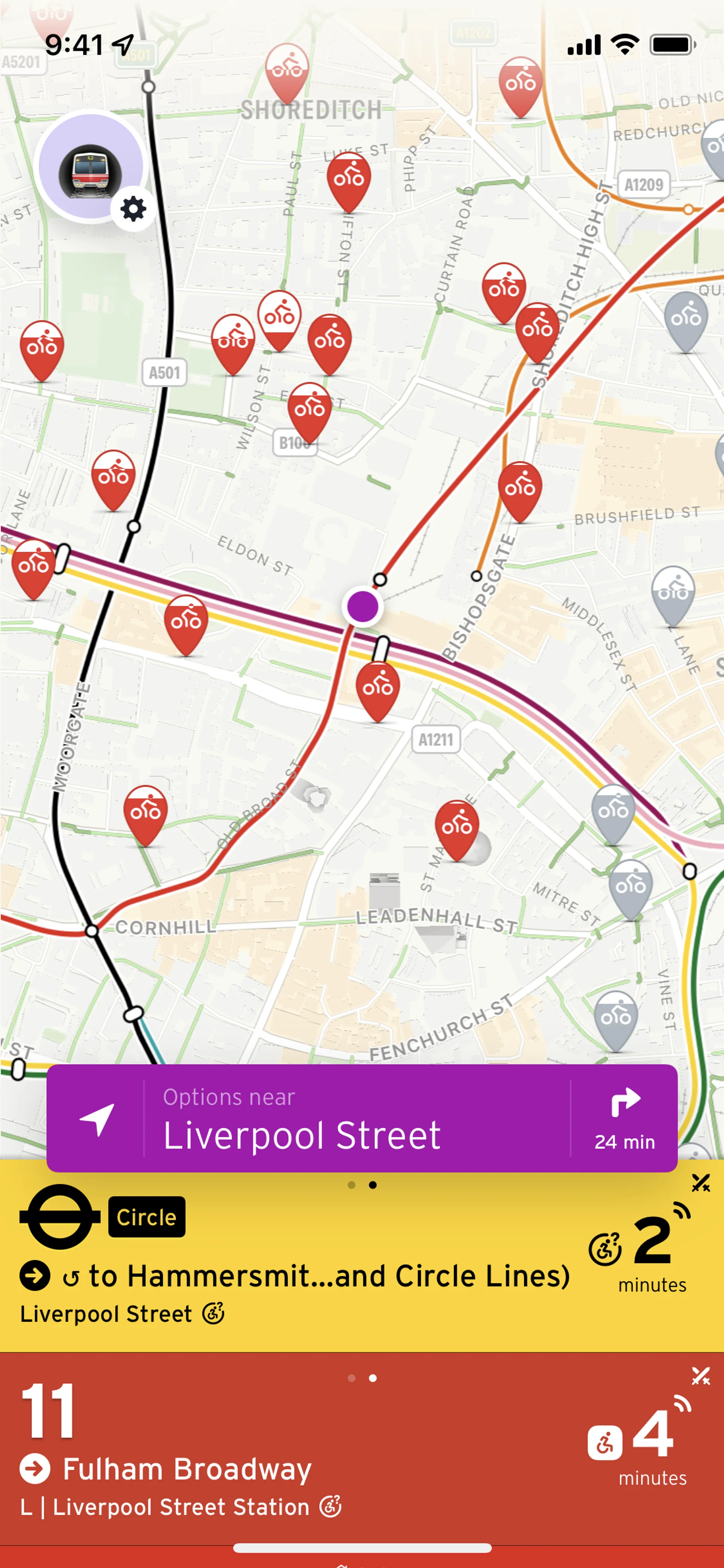The width and height of the screenshot is (724, 1568).
Task: Select the purple Liverpool Street station marker
Action: point(363,607)
